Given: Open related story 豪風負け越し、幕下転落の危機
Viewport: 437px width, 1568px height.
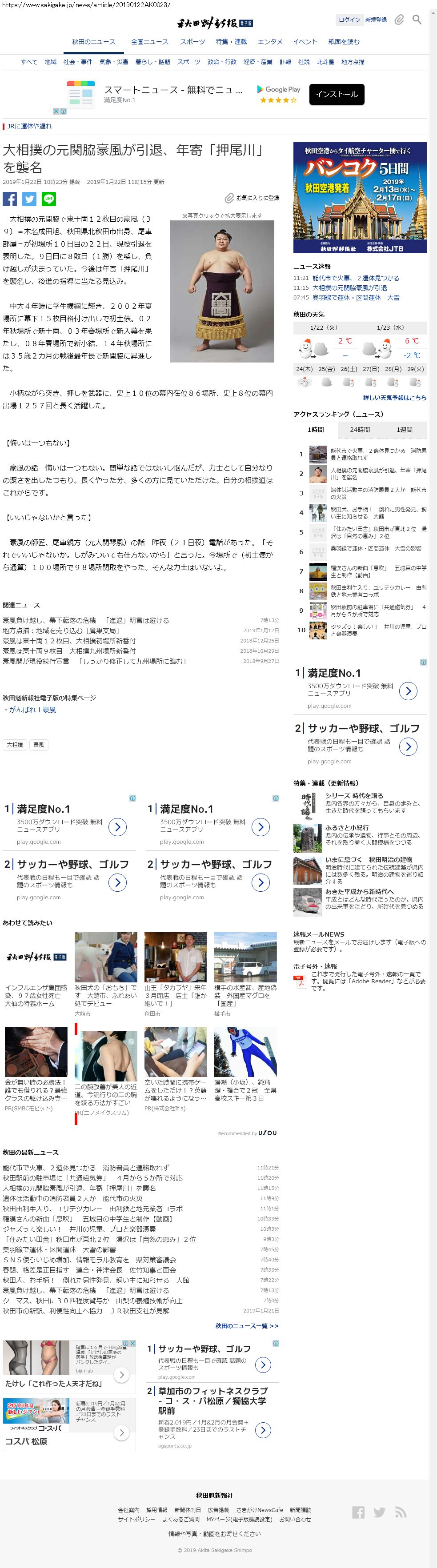Looking at the screenshot, I should (x=86, y=620).
